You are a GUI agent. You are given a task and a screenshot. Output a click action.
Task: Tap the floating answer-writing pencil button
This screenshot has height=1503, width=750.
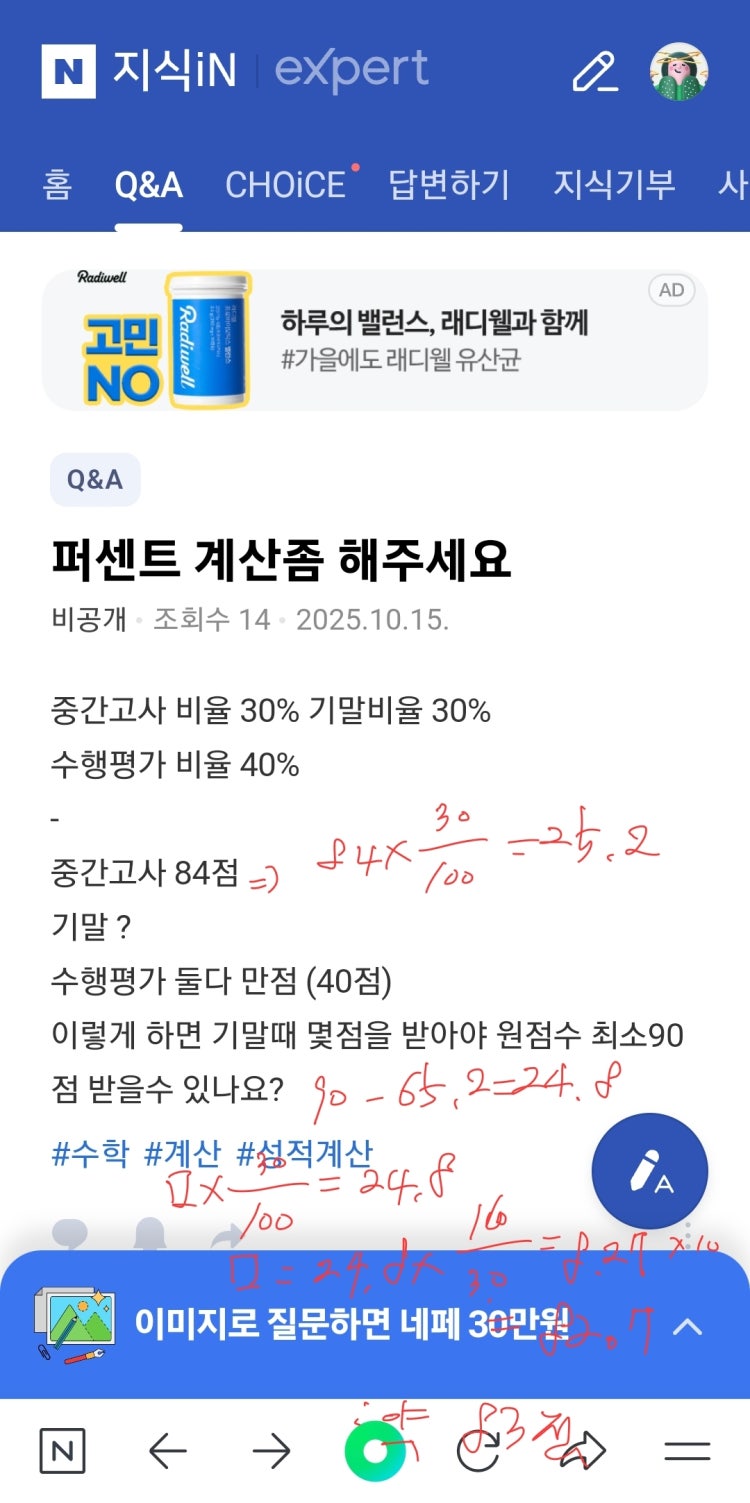[650, 1171]
